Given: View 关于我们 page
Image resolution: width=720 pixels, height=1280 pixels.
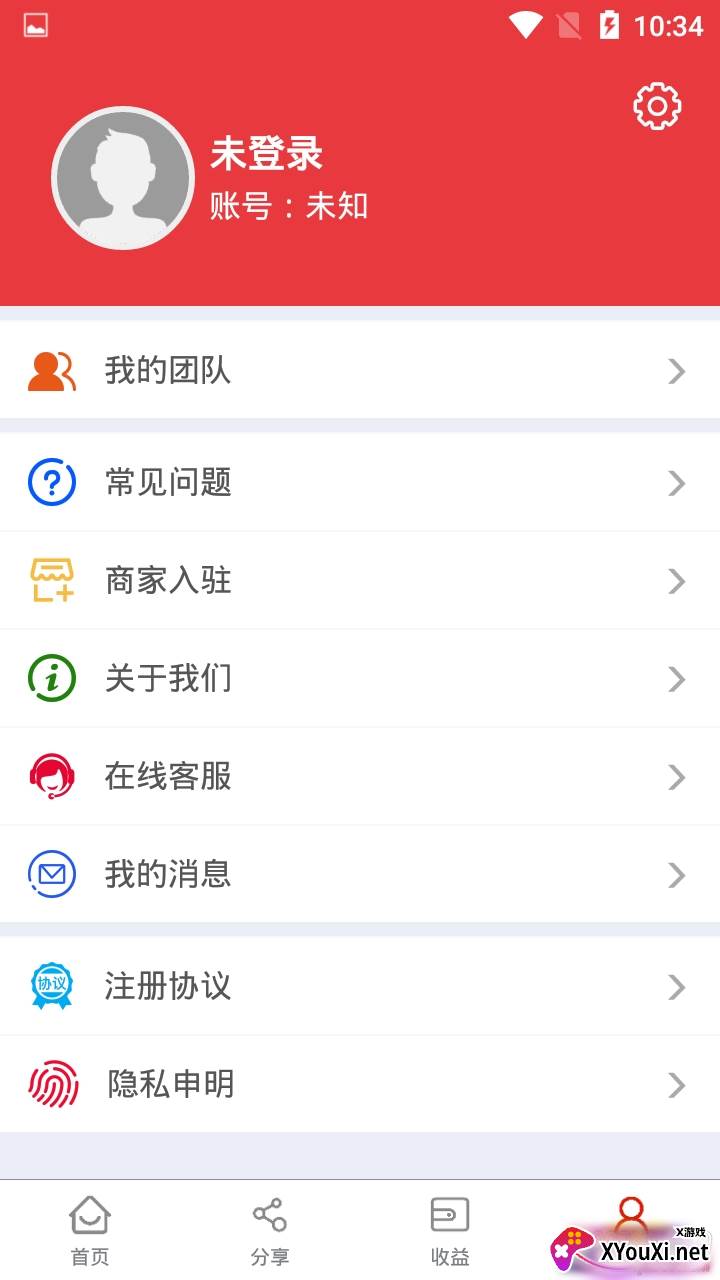Looking at the screenshot, I should coord(360,679).
